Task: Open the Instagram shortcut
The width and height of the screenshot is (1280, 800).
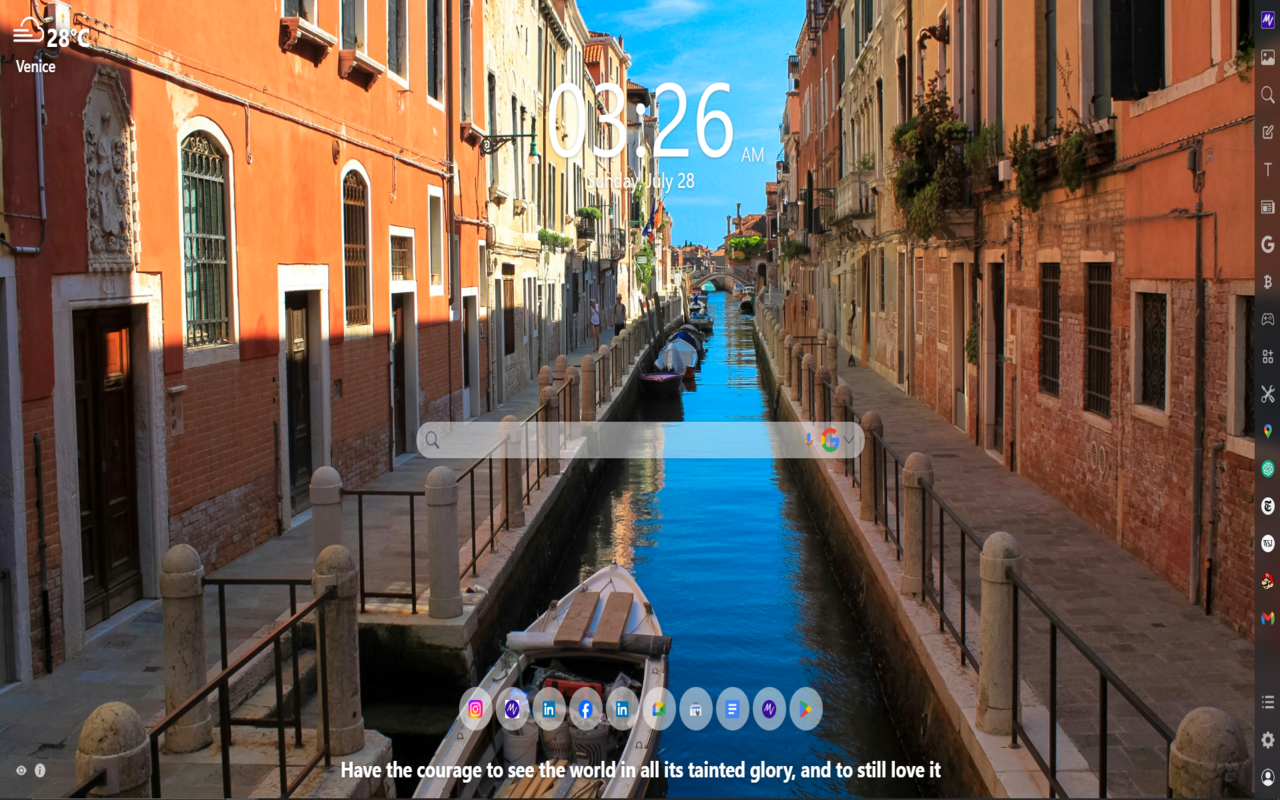Action: click(476, 709)
